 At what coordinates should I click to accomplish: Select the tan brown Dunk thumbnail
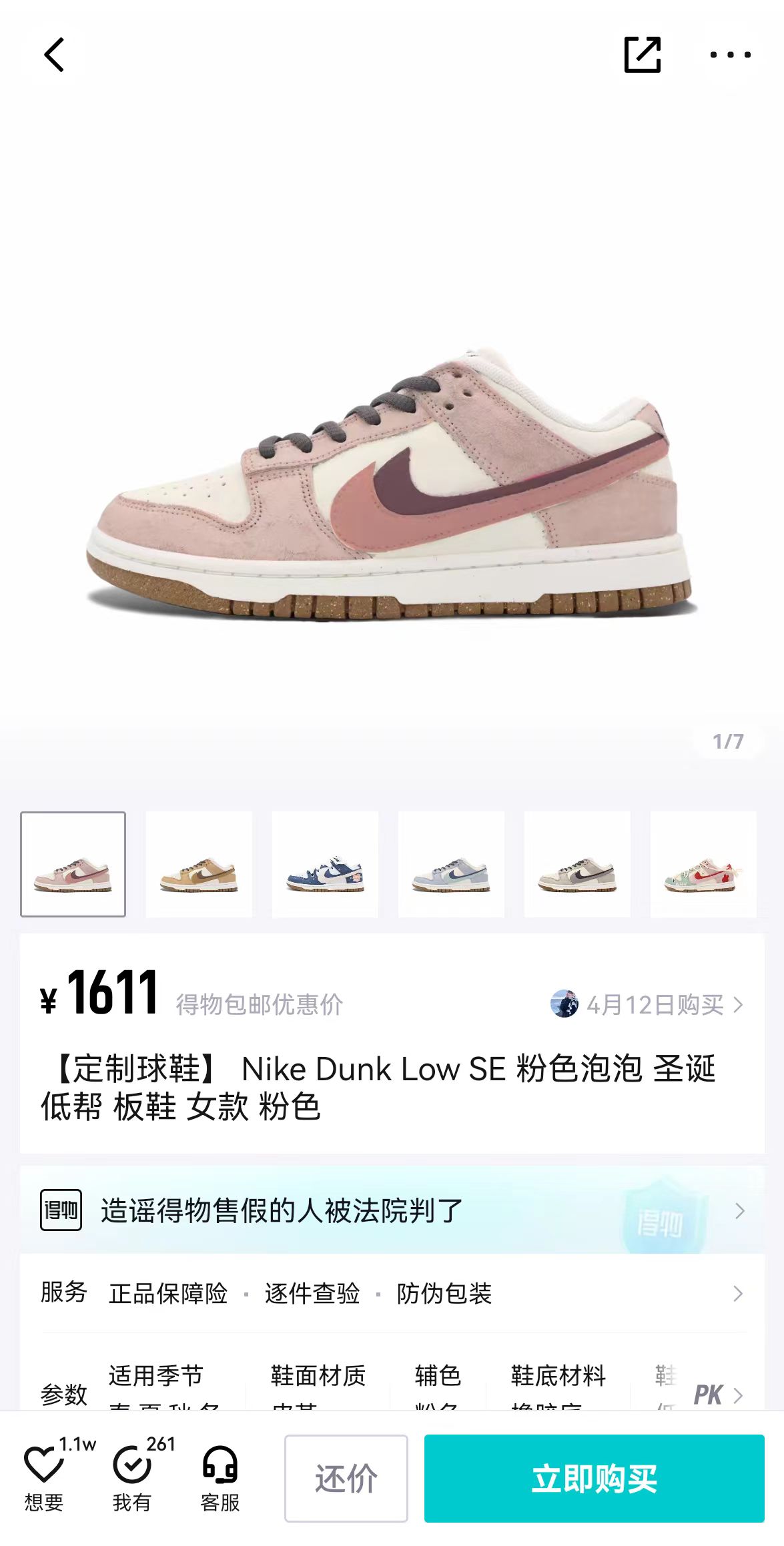pos(199,864)
